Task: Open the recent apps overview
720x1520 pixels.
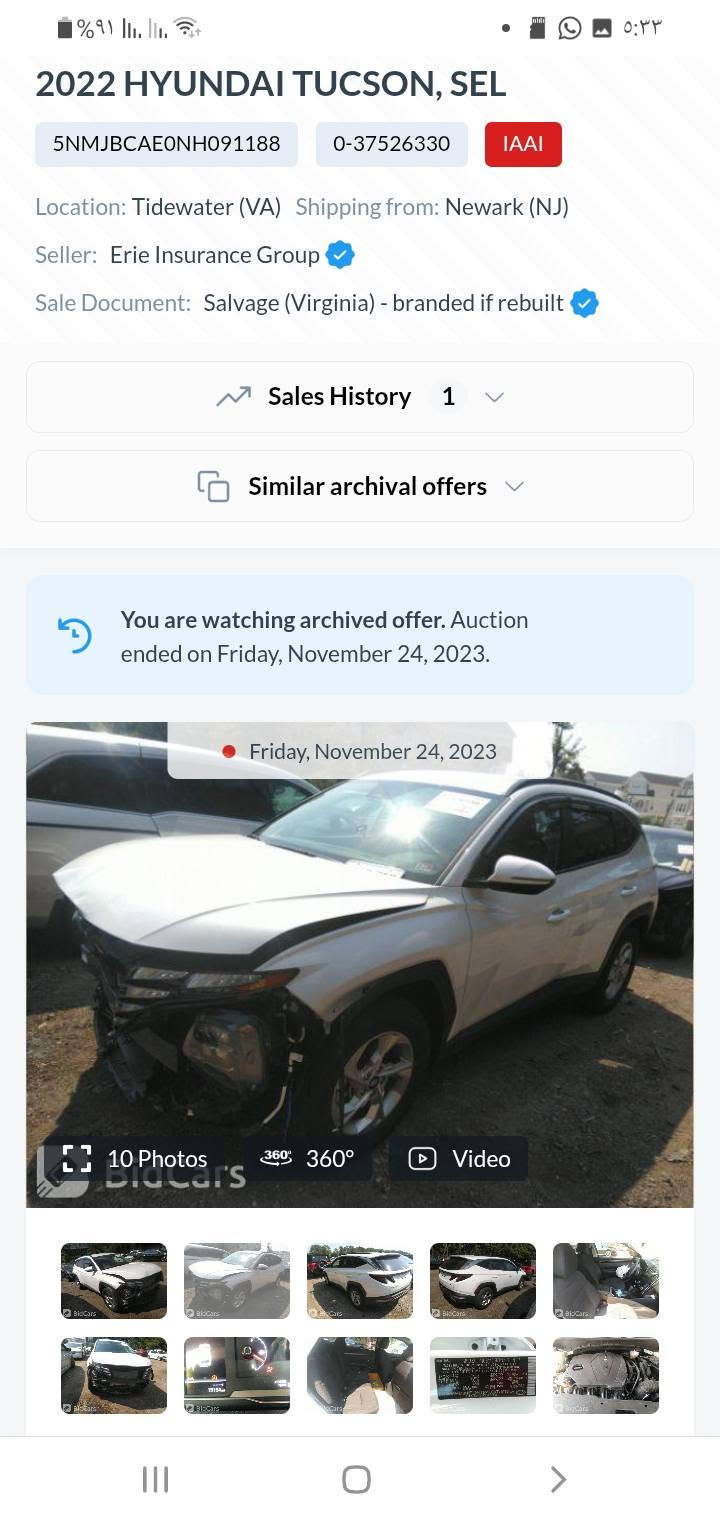Action: (155, 1479)
